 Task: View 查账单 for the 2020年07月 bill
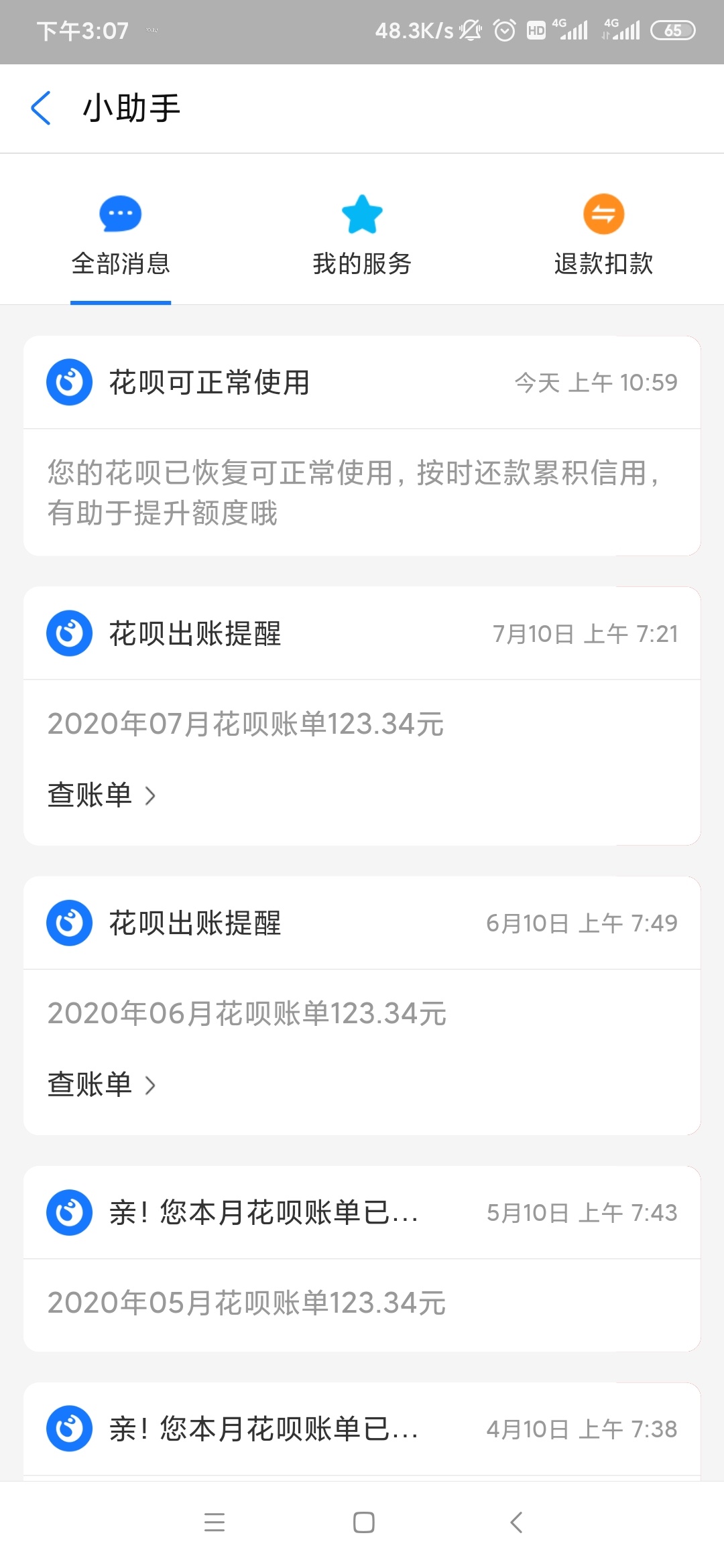click(x=102, y=795)
